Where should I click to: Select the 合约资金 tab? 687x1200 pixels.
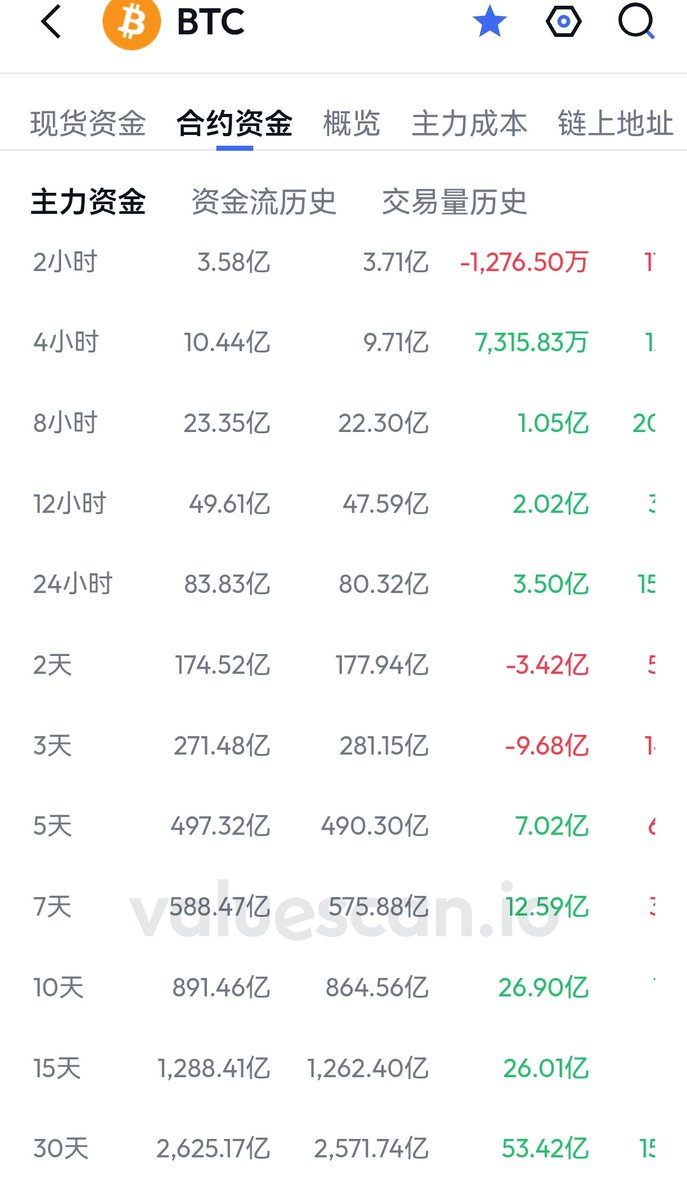[x=234, y=123]
